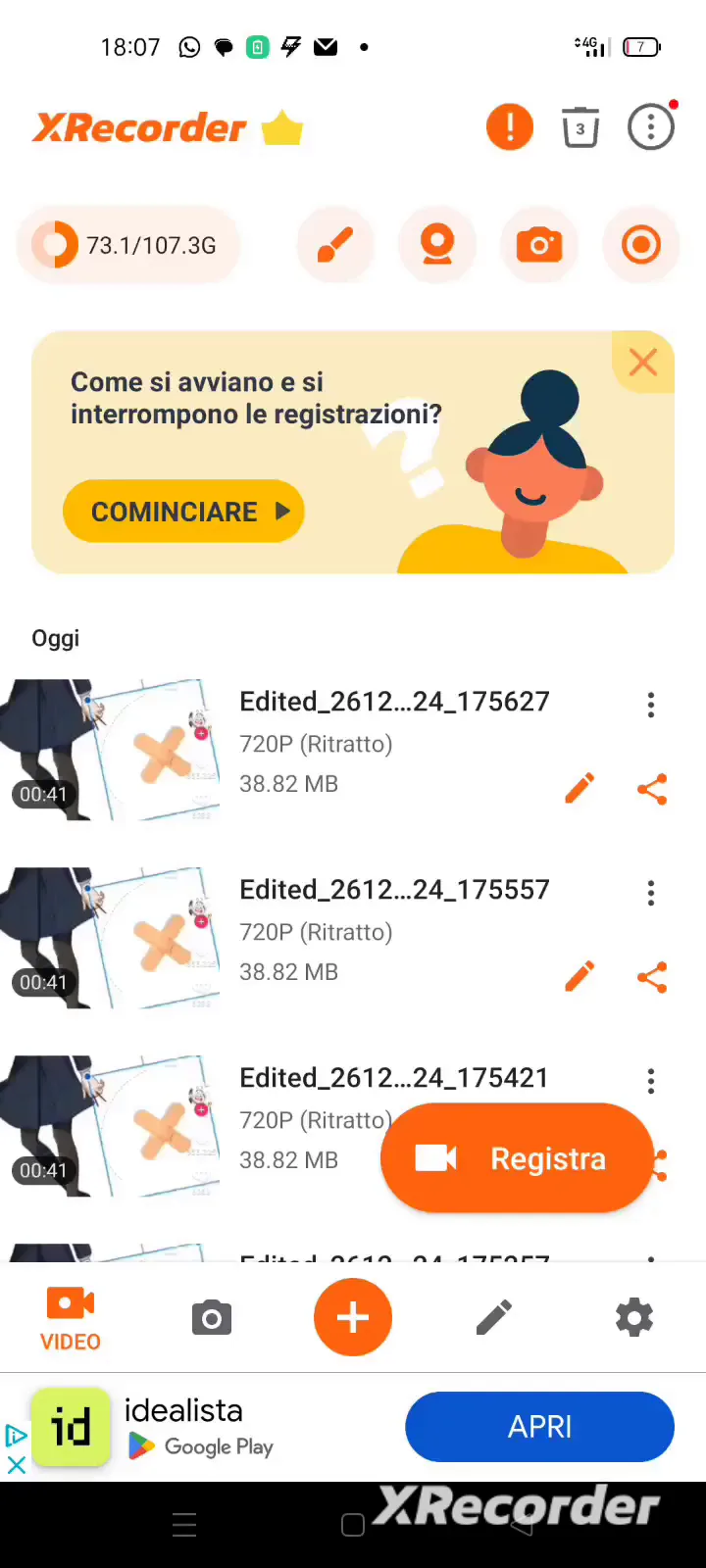Dismiss the tutorial banner

click(643, 363)
